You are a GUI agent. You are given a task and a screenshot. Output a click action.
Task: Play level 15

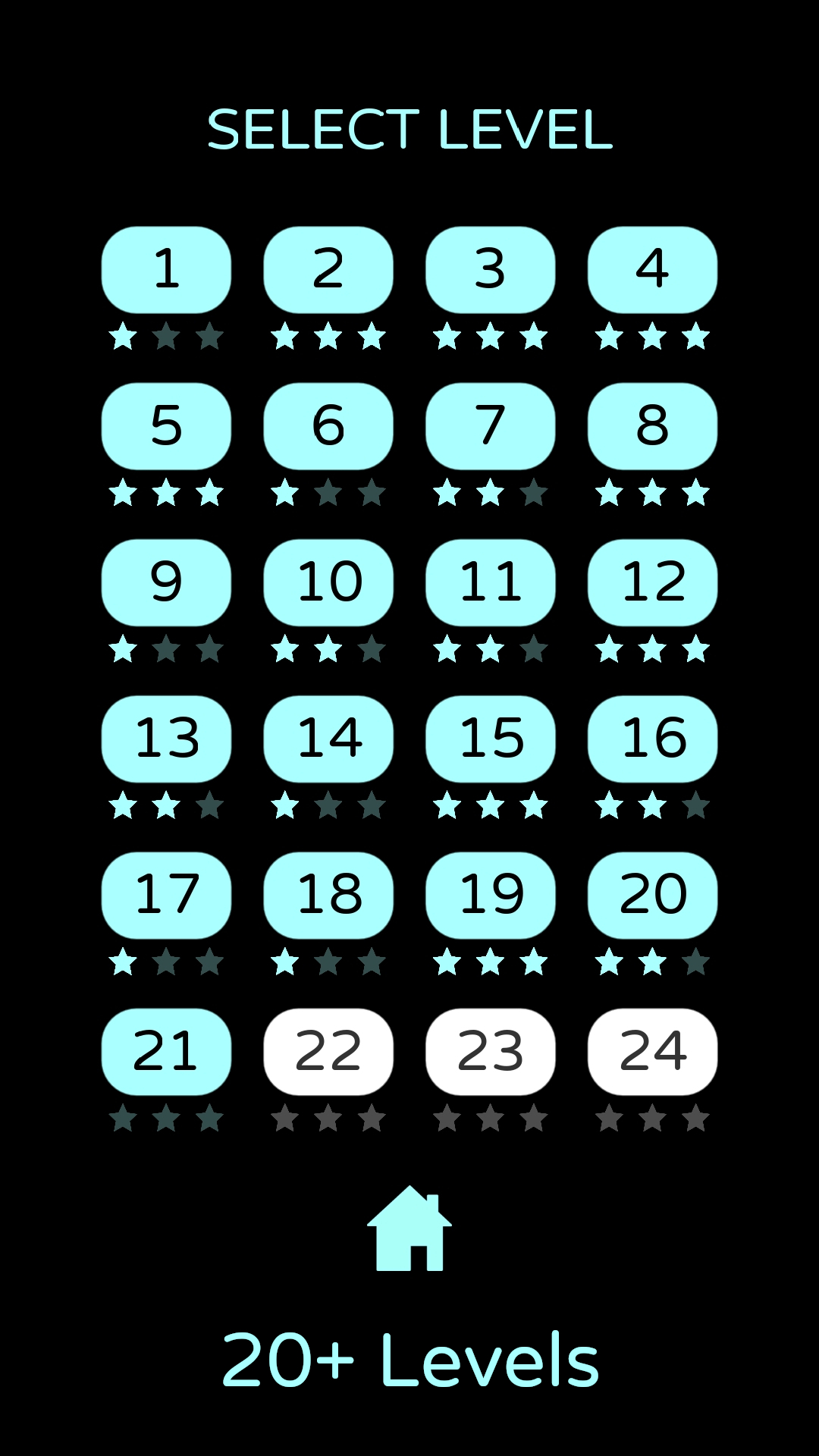coord(491,739)
